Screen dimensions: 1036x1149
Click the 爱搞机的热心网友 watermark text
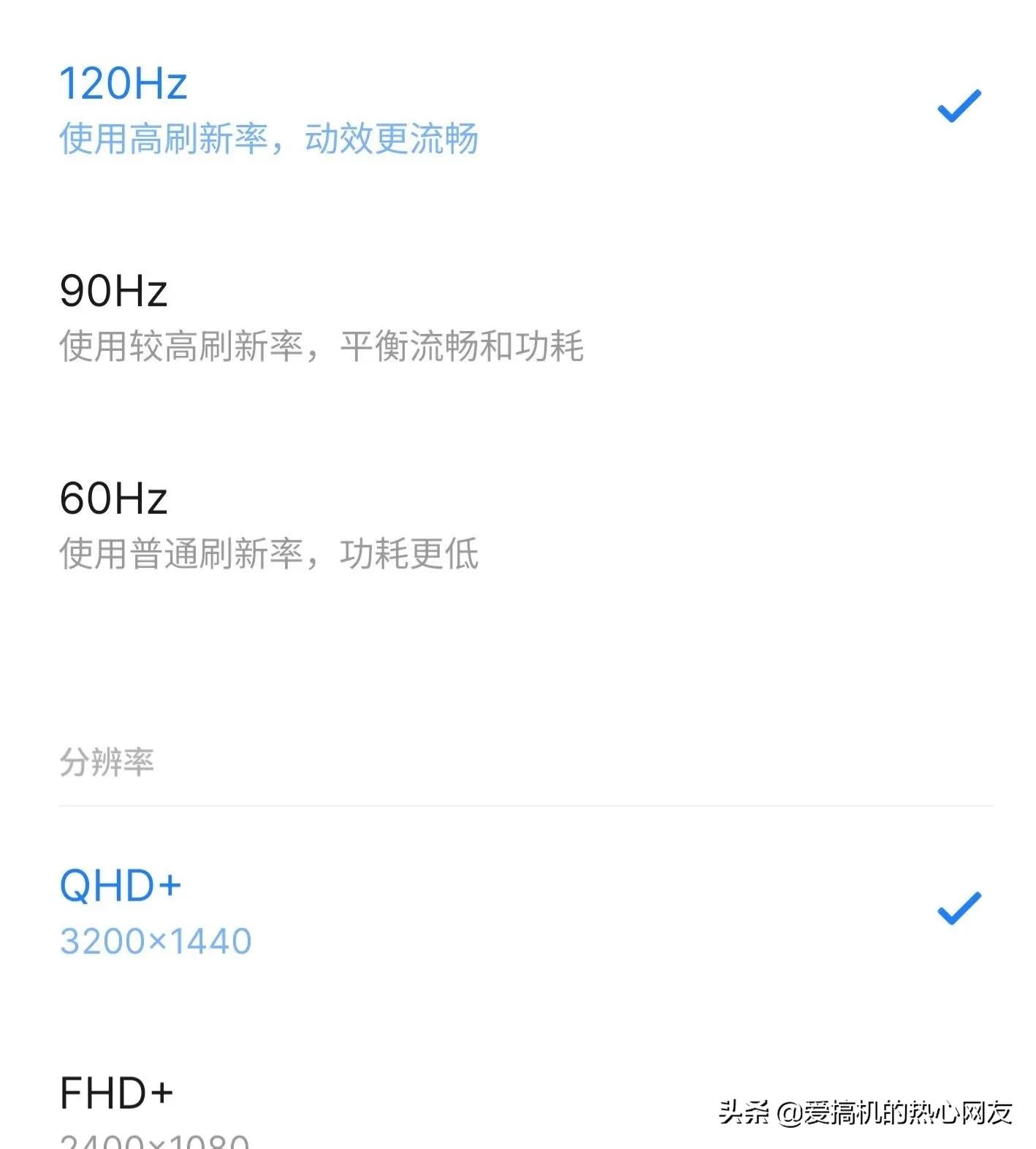click(x=899, y=1112)
